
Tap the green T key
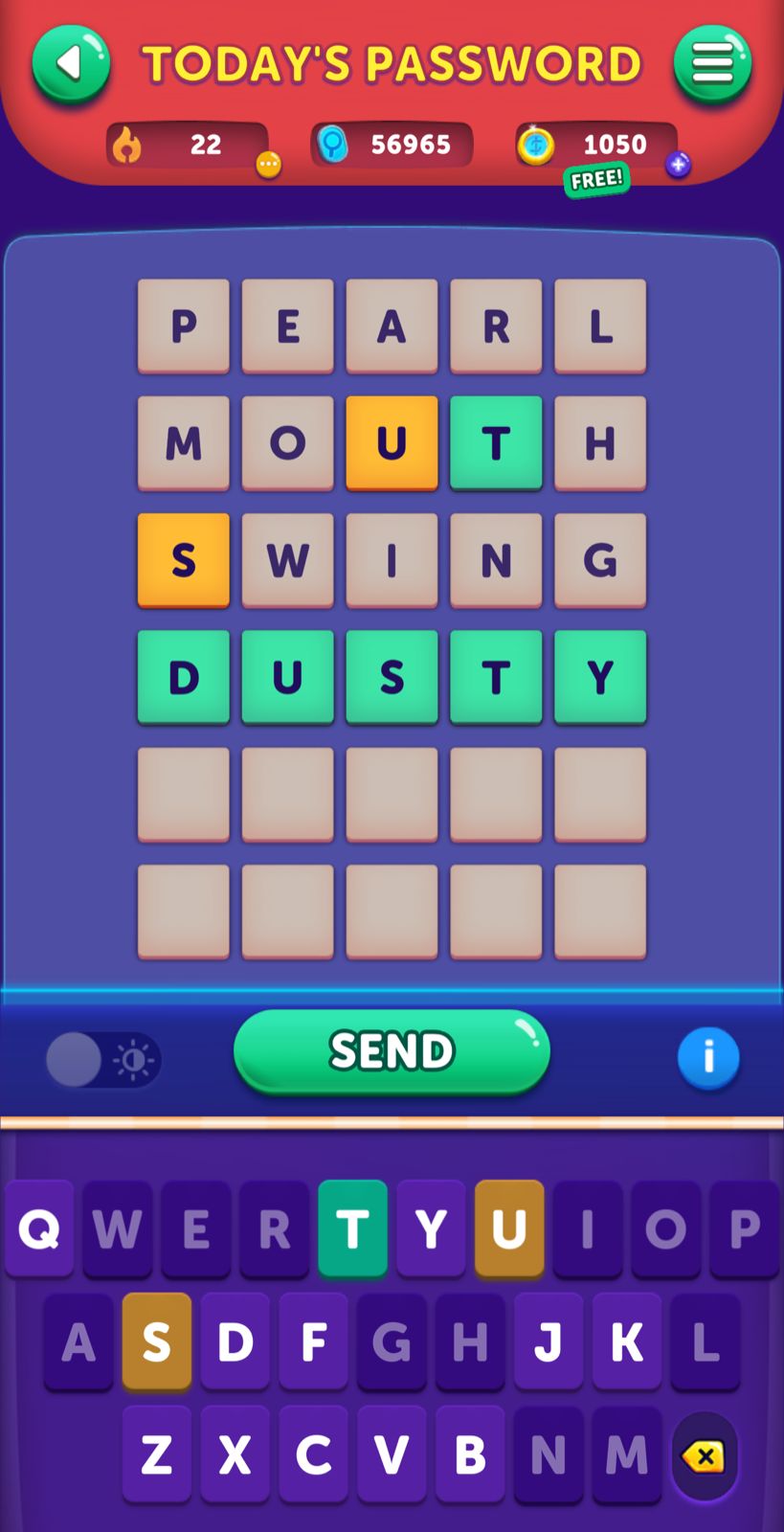(x=352, y=1228)
